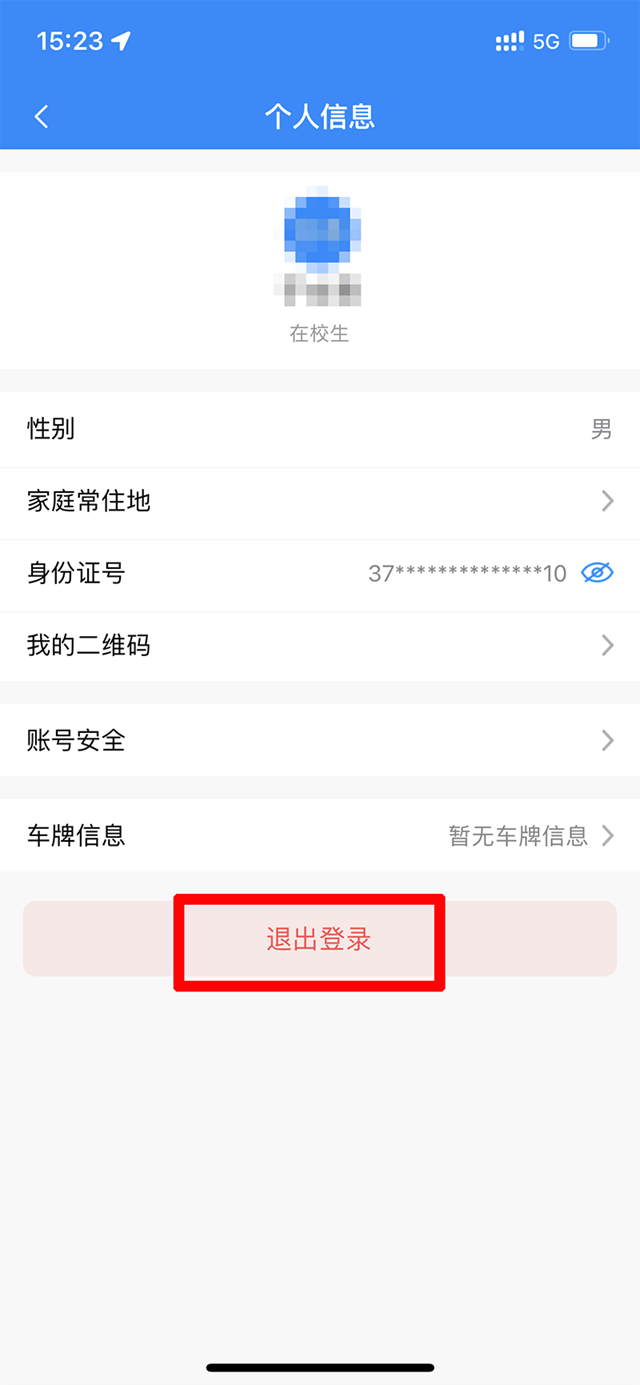Screen dimensions: 640x1385
Task: Reveal the hidden ID number with eye icon
Action: (x=597, y=573)
